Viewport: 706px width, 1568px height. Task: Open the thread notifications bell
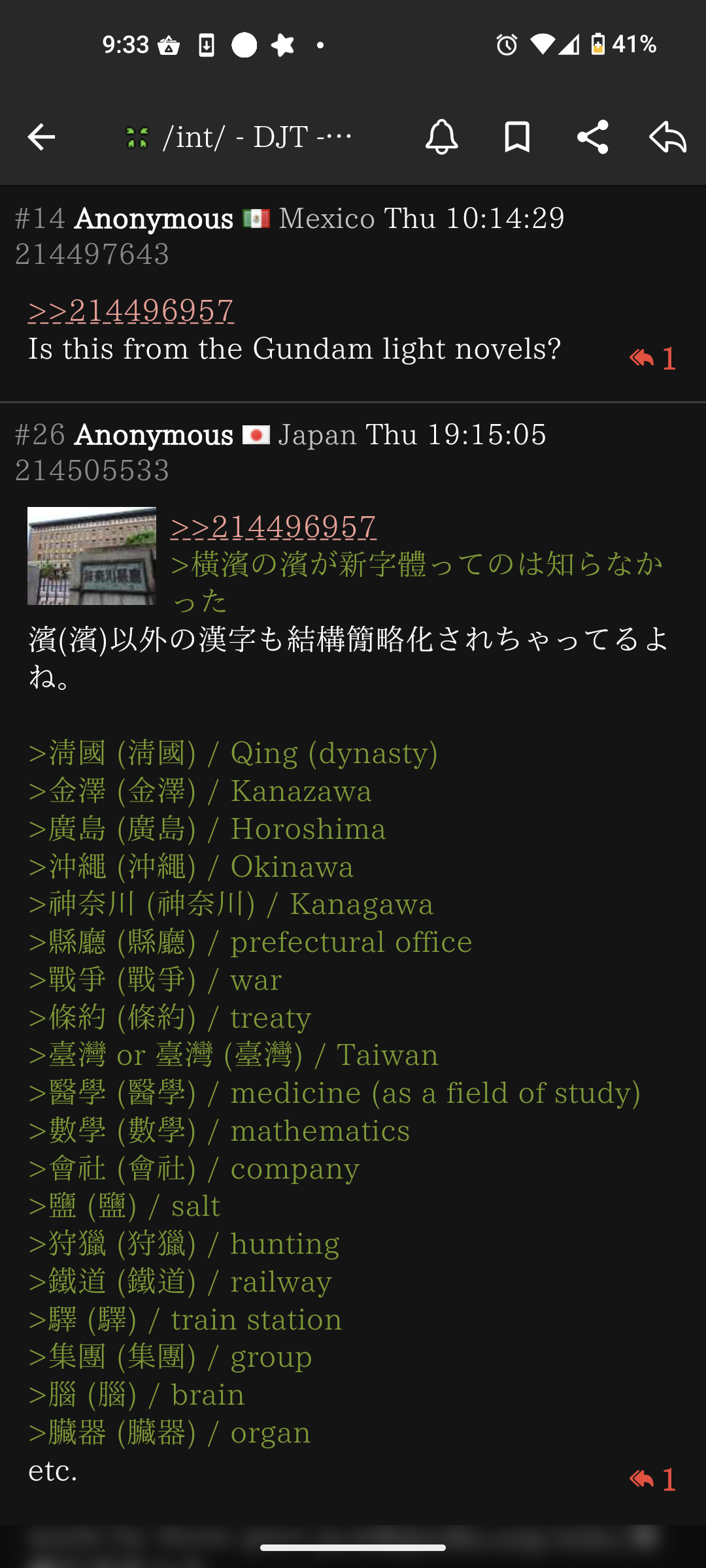point(442,137)
